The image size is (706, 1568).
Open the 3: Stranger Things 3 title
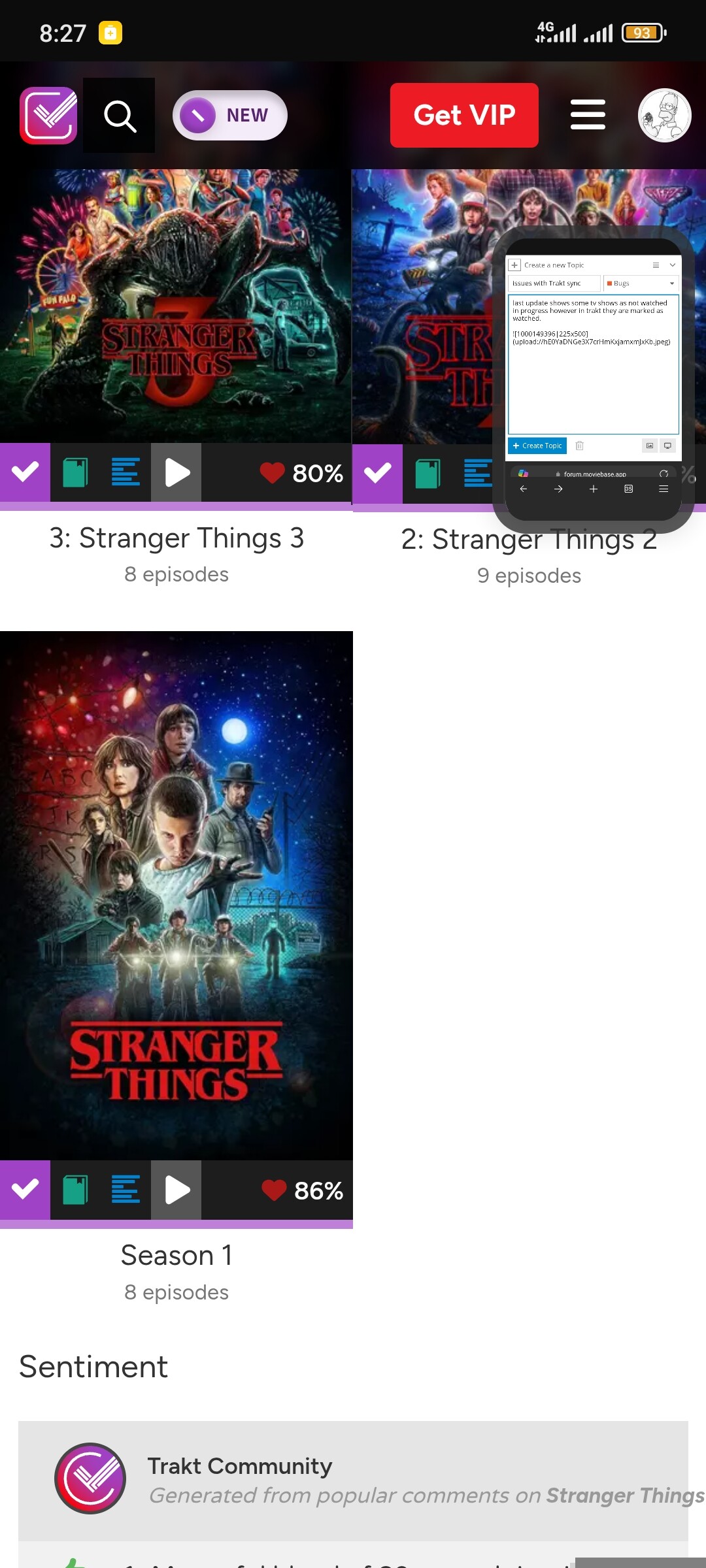tap(176, 538)
